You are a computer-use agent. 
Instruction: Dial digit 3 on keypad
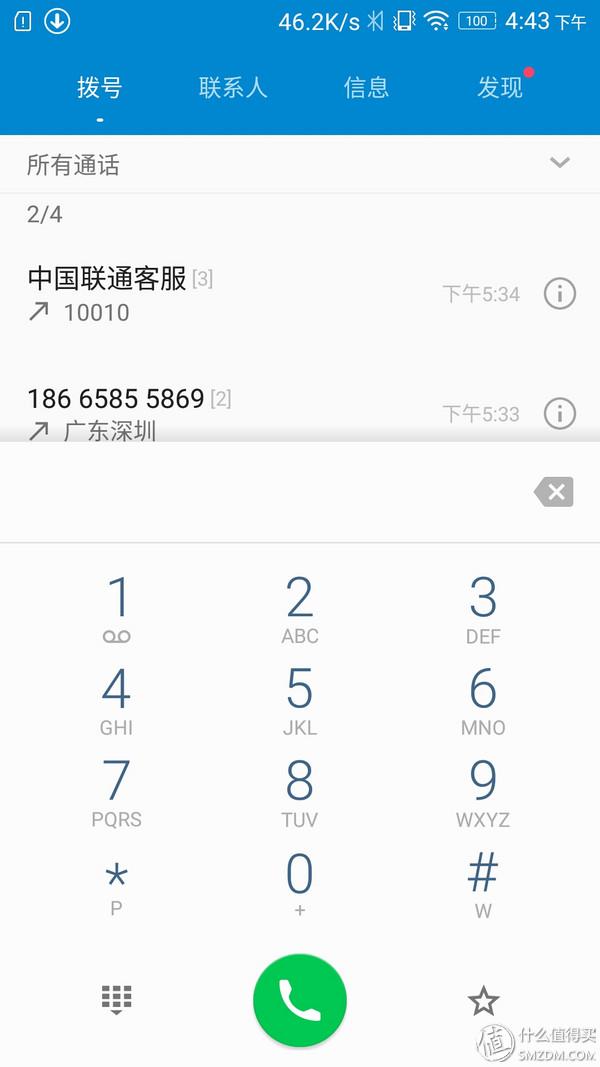(483, 607)
